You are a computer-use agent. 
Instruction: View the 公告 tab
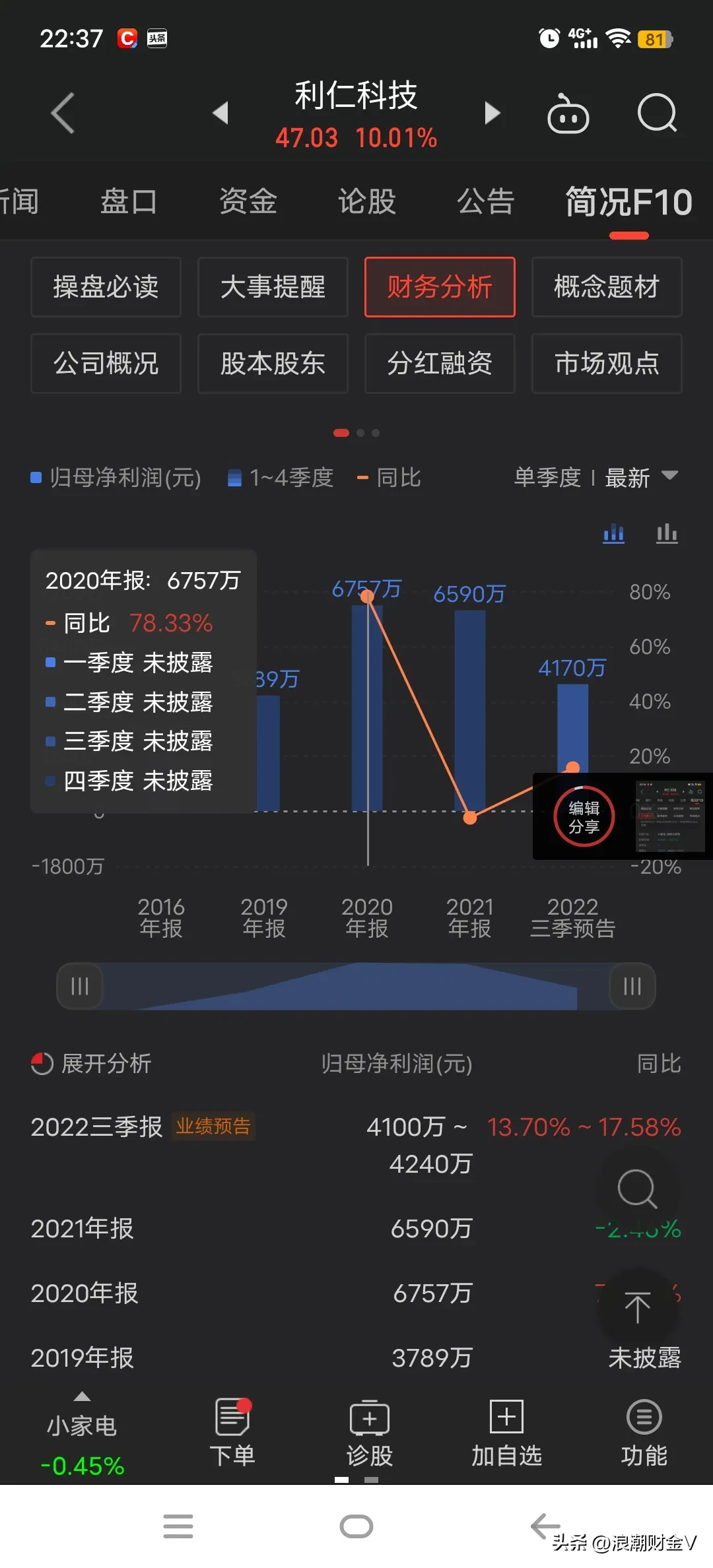(486, 202)
